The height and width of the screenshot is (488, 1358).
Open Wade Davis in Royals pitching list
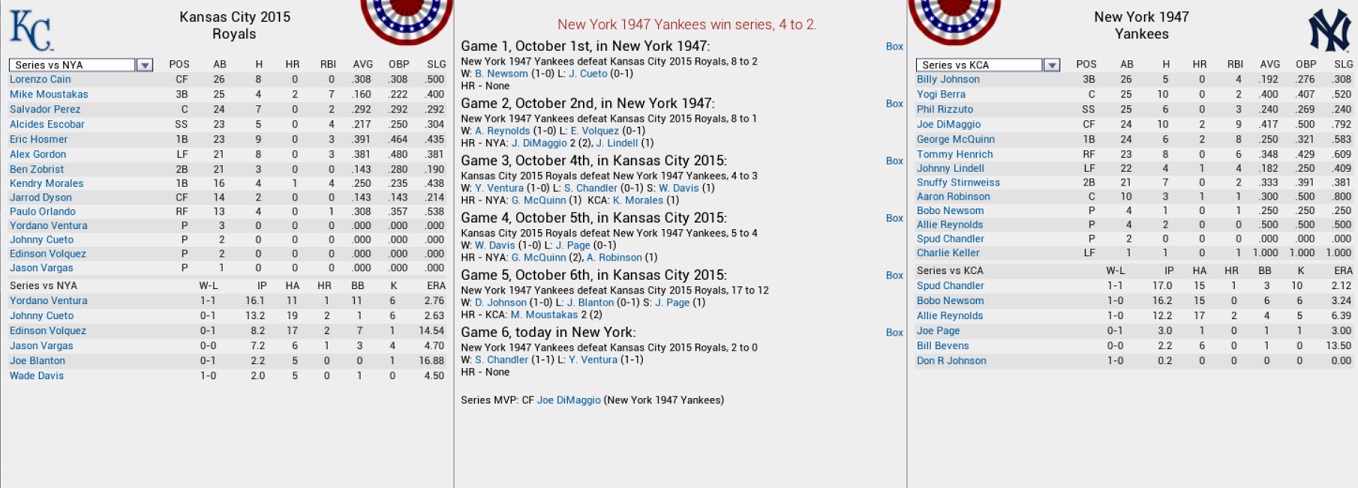click(x=37, y=375)
